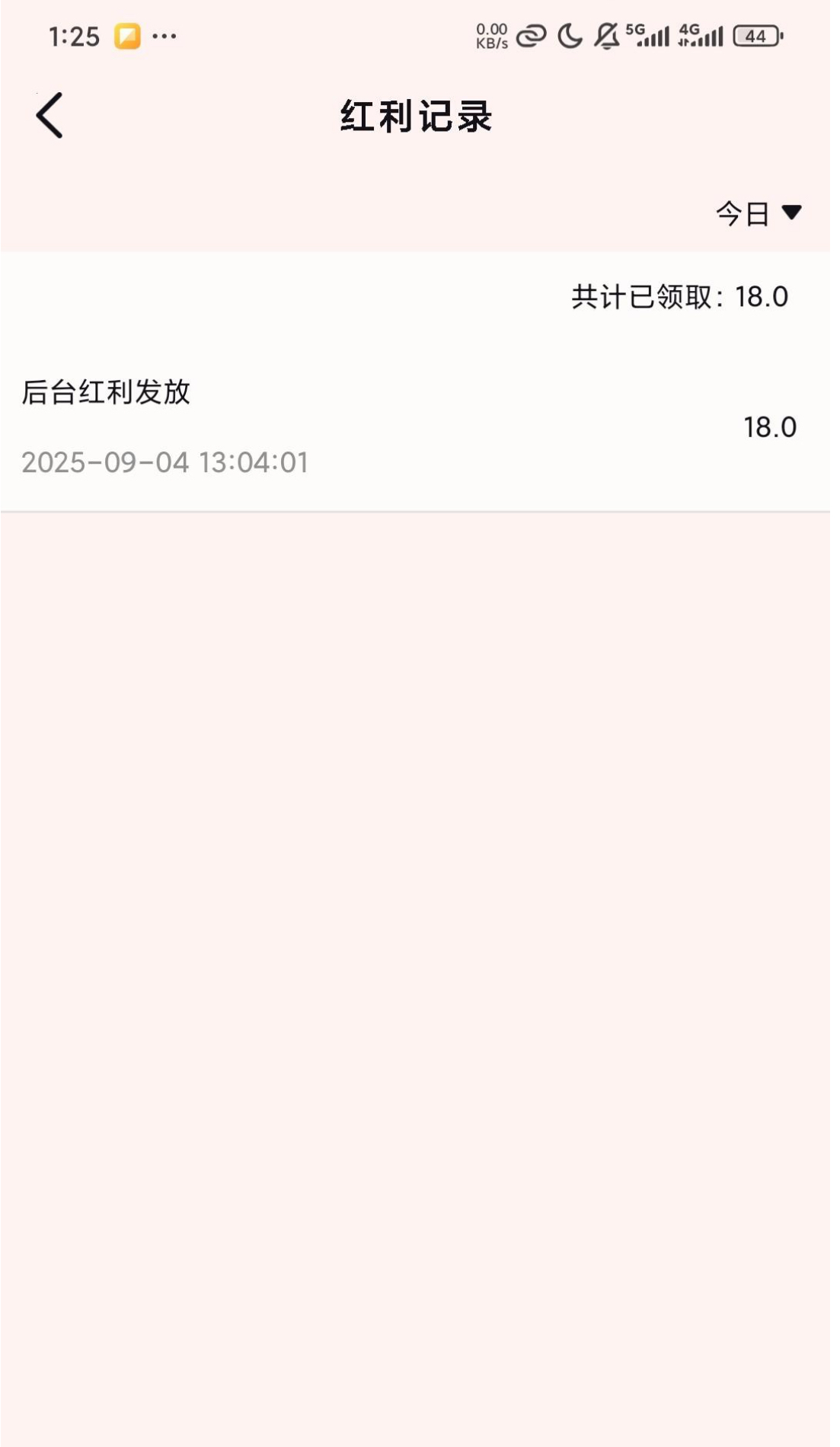Open the 今日 date filter dropdown

click(758, 213)
